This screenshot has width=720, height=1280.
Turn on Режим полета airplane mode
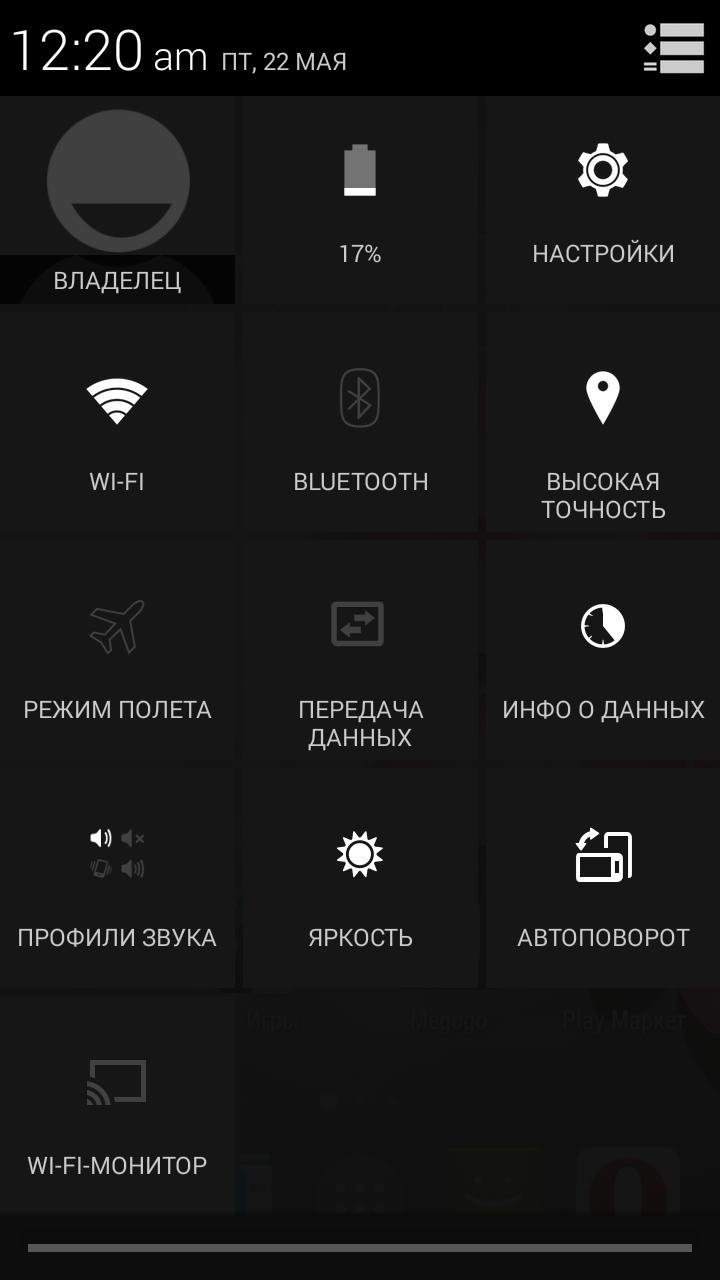point(117,655)
